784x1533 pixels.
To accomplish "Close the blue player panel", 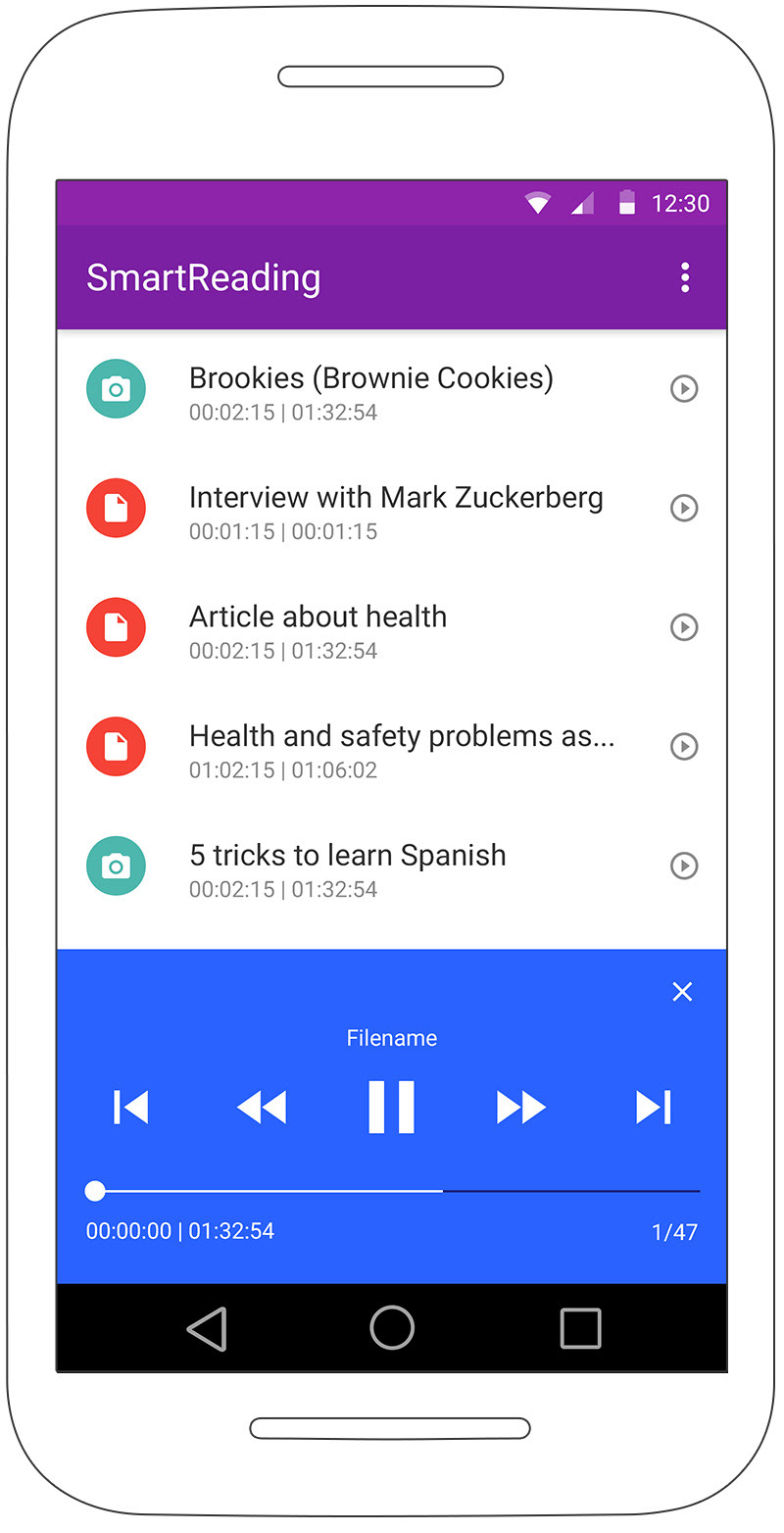I will pos(683,992).
